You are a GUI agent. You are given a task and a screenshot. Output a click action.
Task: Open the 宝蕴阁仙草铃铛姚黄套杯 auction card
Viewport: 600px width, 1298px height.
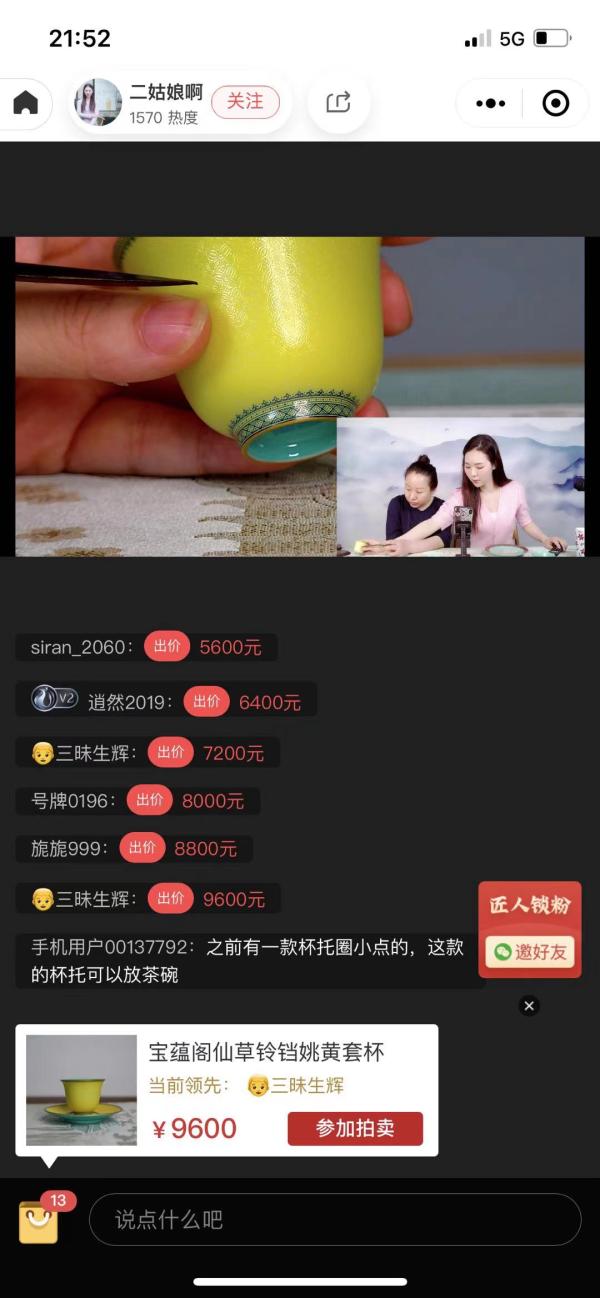266,1052
